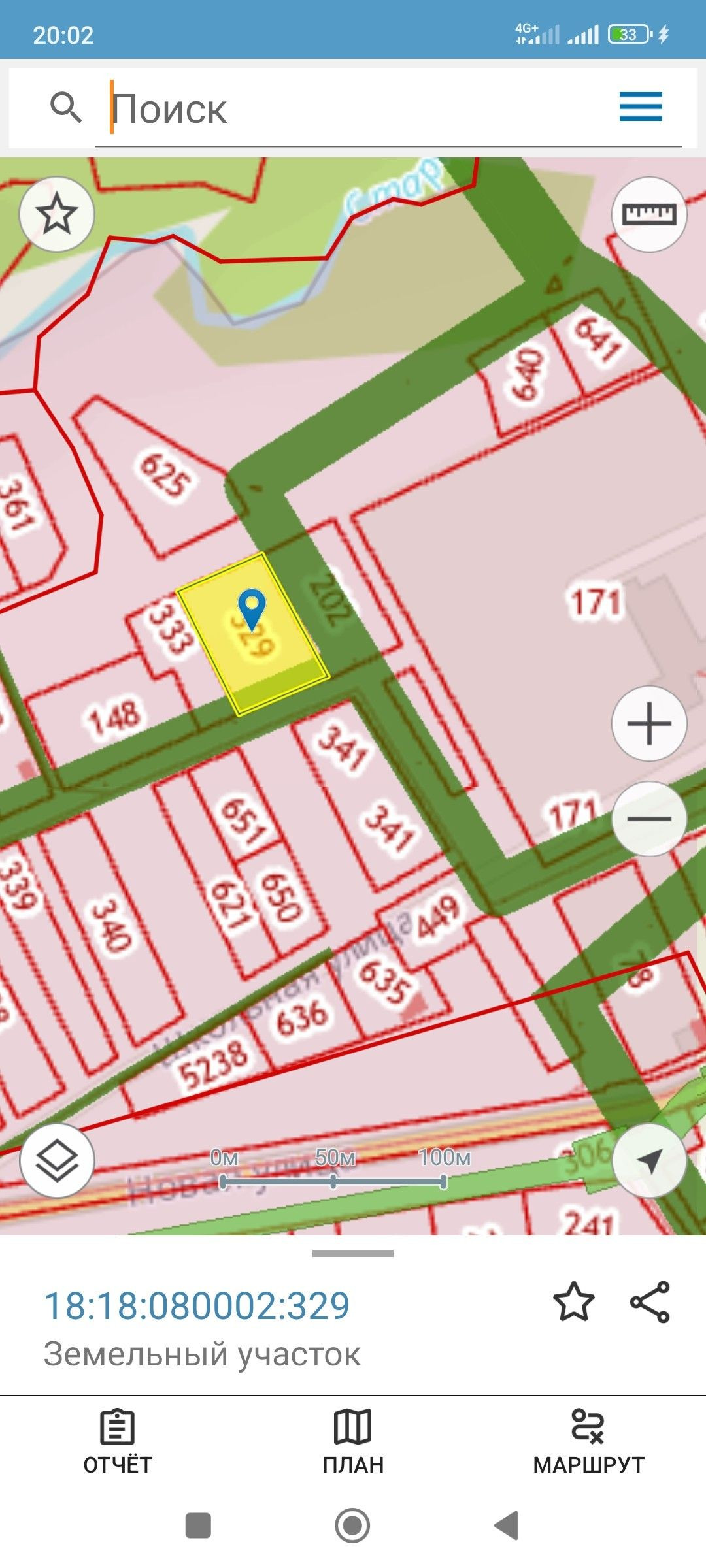Open the map layers selector

tap(57, 1161)
